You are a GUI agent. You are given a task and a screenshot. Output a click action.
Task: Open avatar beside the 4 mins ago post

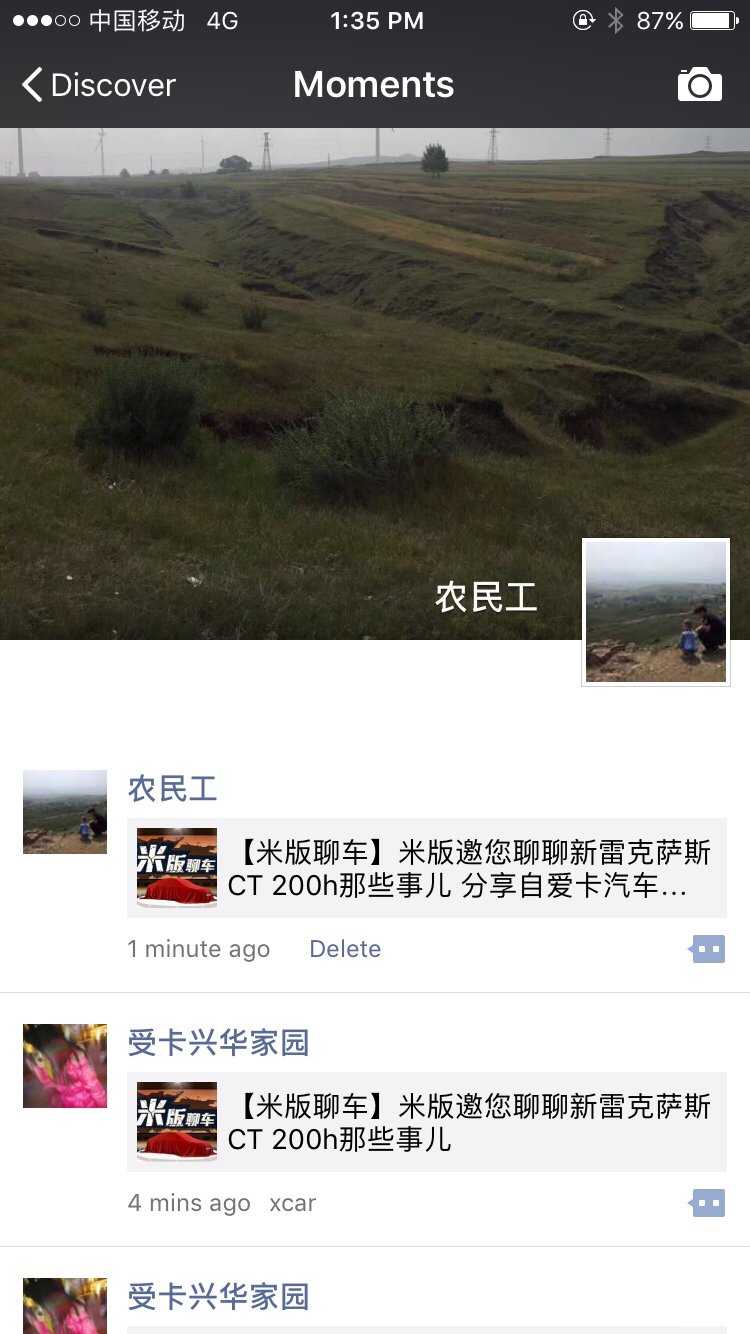click(65, 1065)
